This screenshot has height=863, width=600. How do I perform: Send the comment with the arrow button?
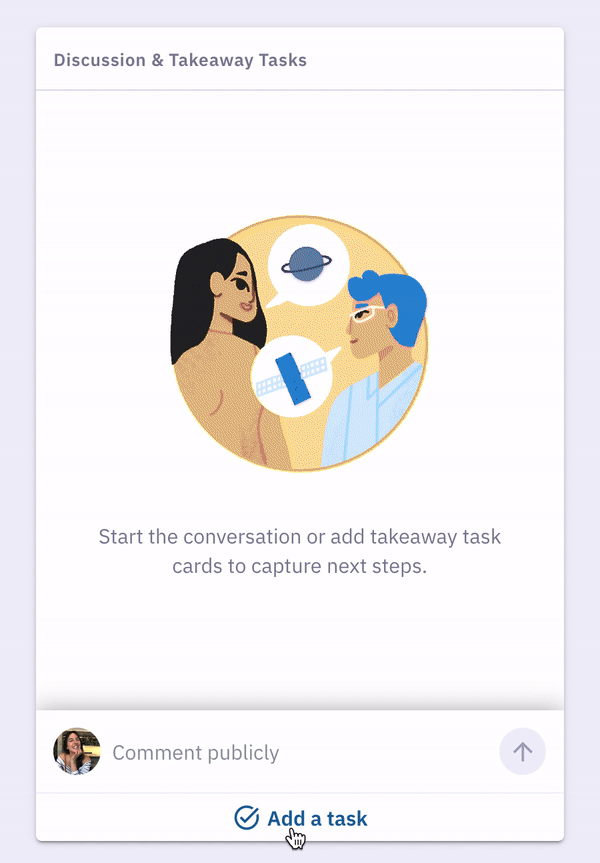[522, 752]
